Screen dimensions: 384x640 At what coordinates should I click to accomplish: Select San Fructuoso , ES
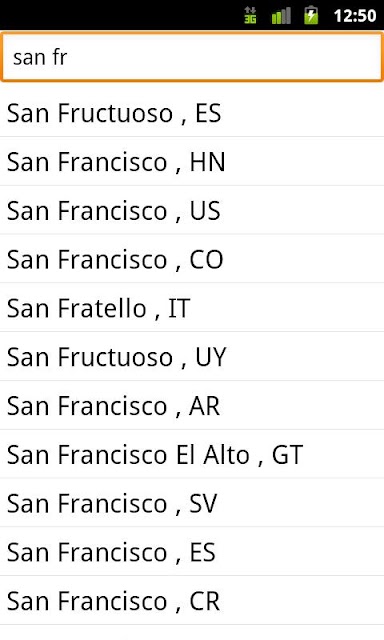tap(192, 113)
